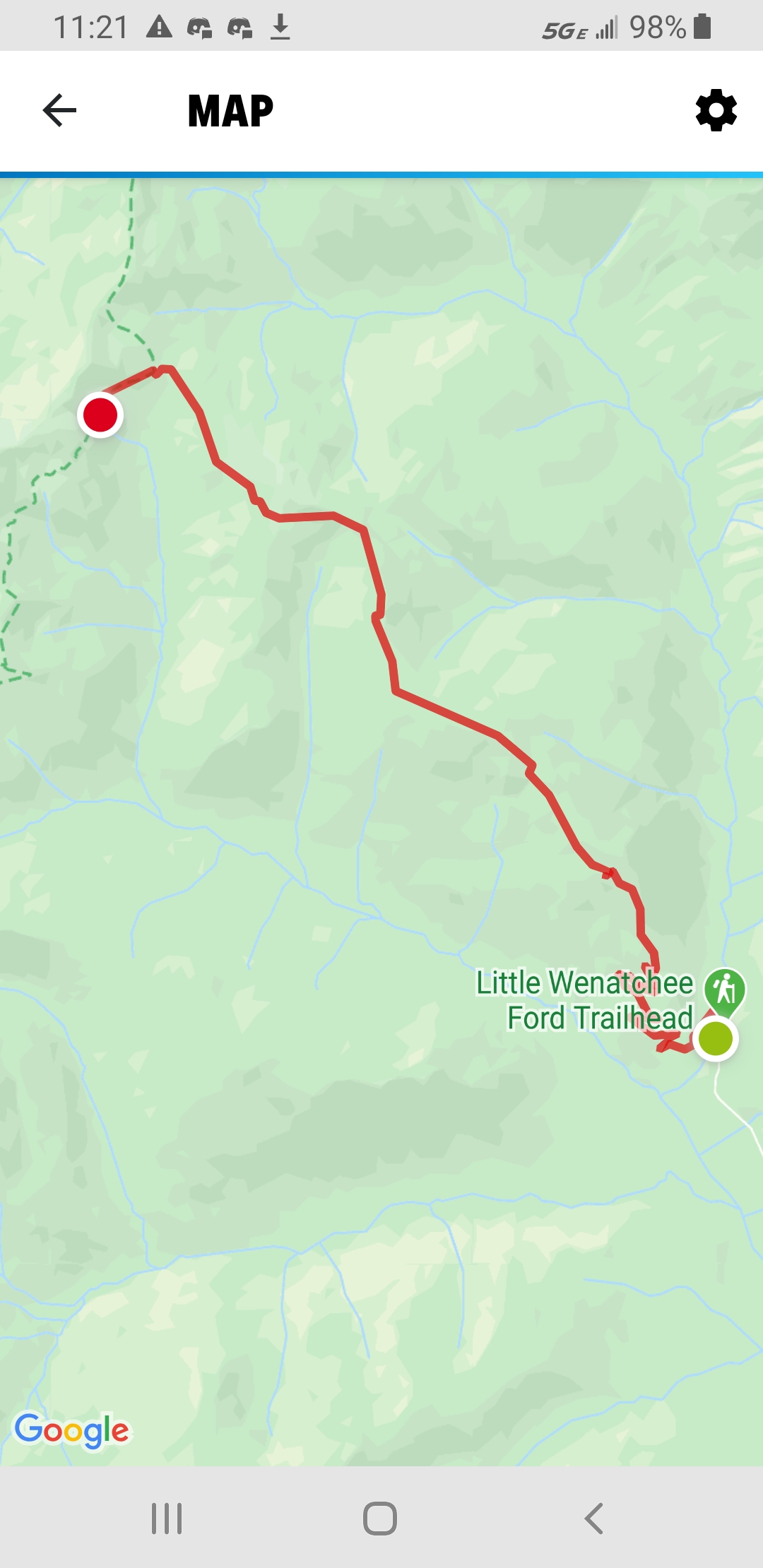Open recent apps from navigation bar
763x1568 pixels.
coord(167,1518)
